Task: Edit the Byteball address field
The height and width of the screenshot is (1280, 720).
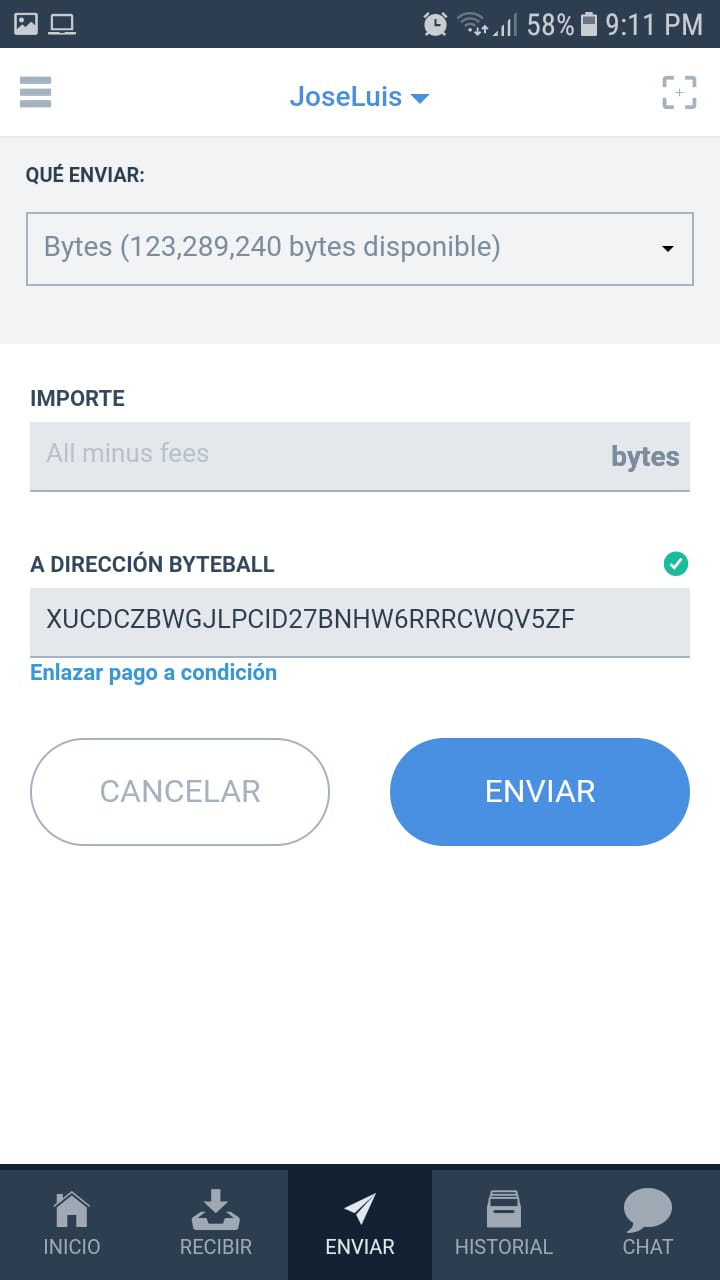Action: point(359,621)
